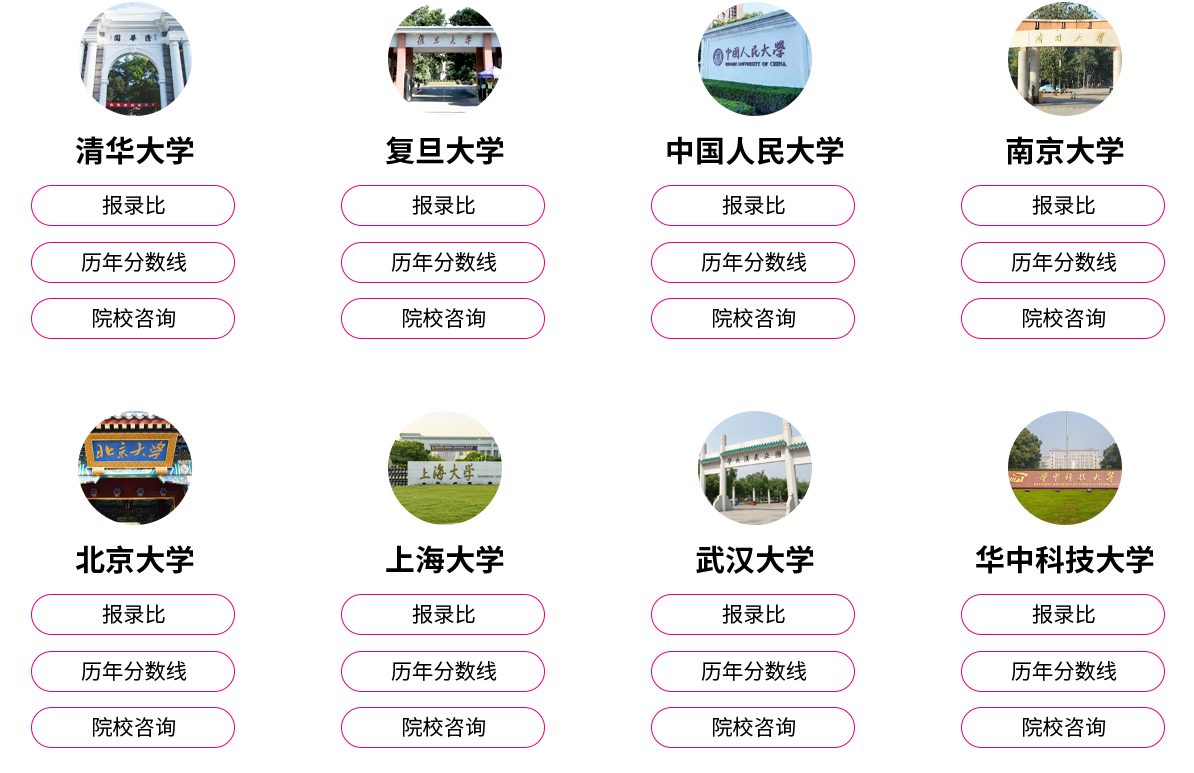
Task: Tap 院校咨询 under 复旦大学
Action: click(443, 318)
